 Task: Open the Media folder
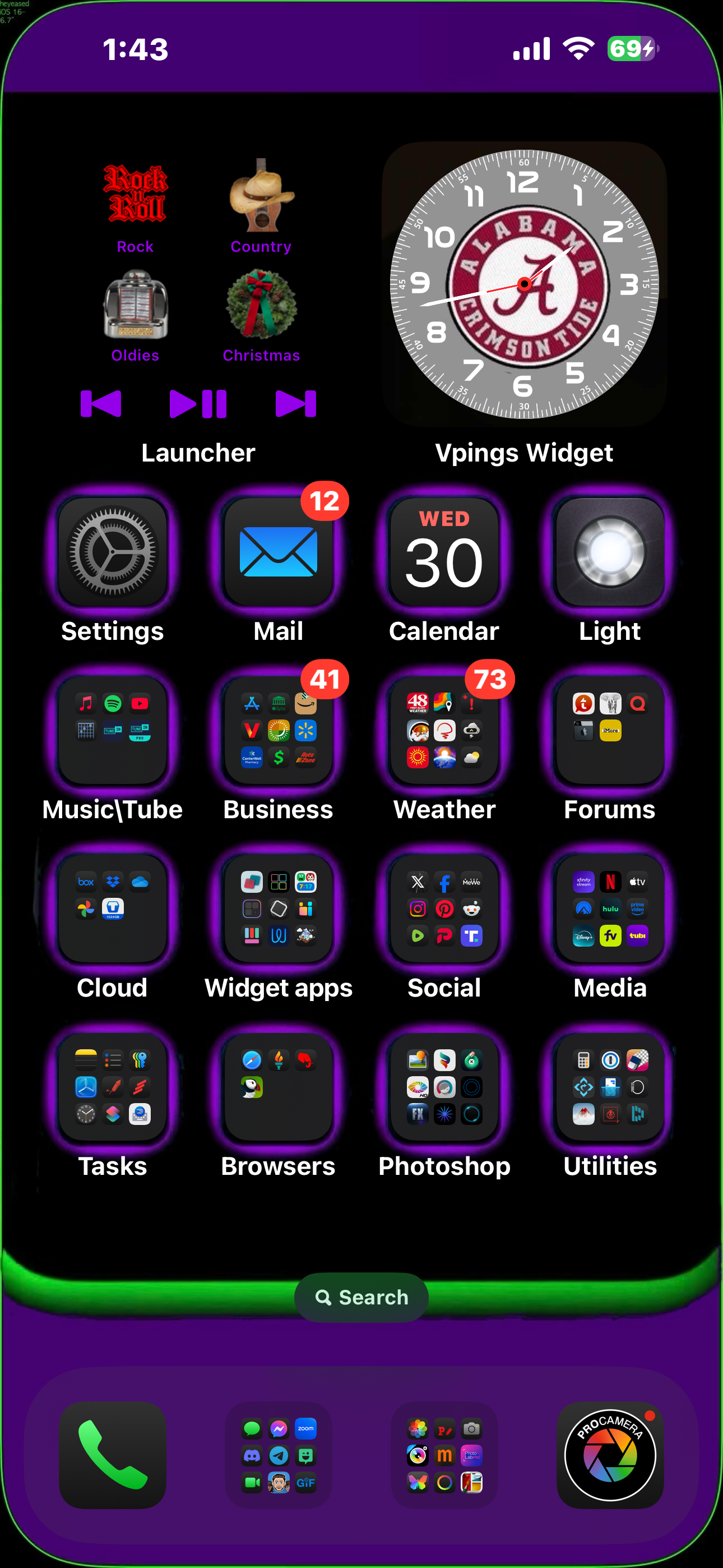[x=610, y=908]
